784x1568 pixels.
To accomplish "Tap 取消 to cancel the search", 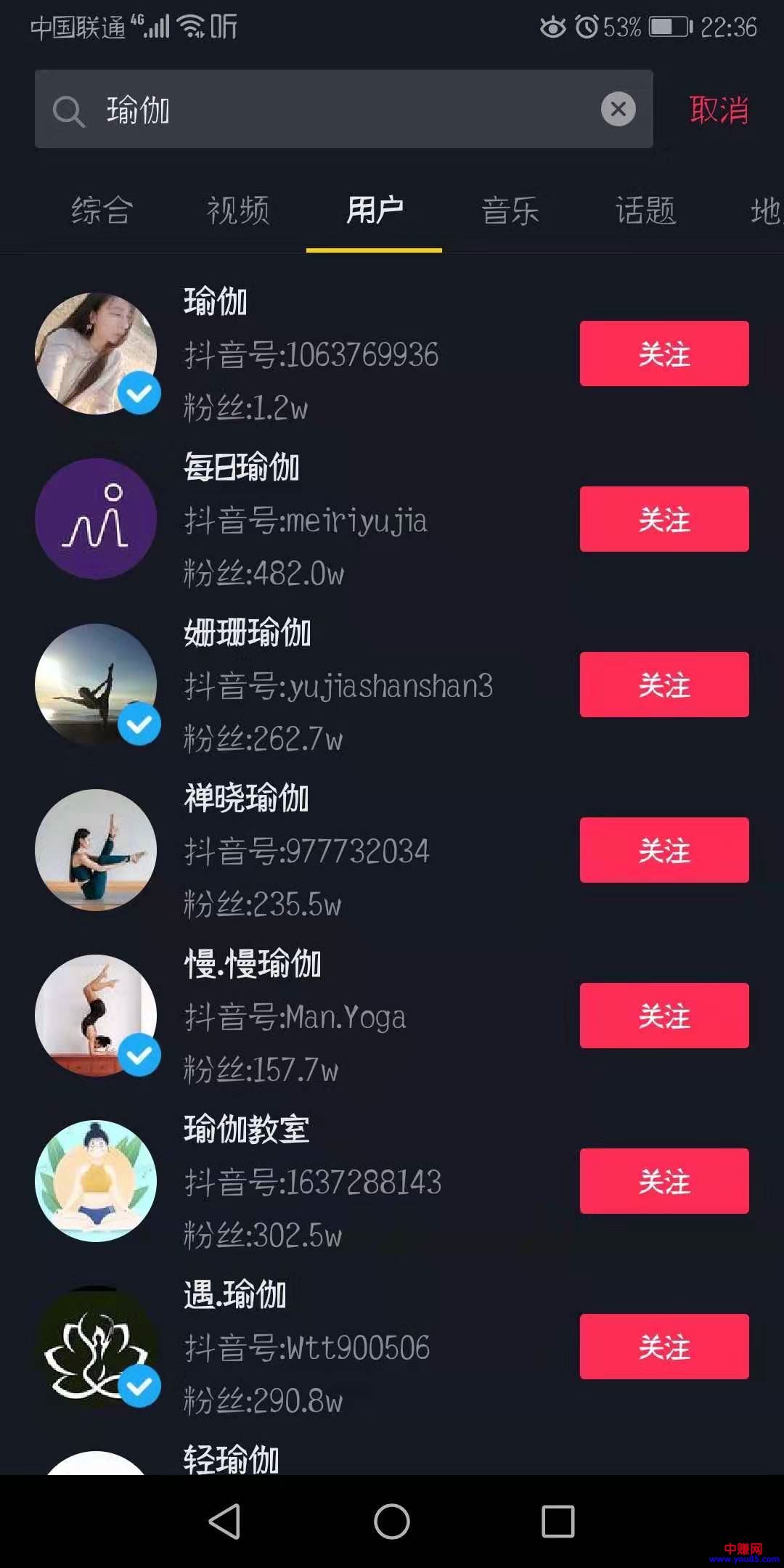I will click(719, 110).
